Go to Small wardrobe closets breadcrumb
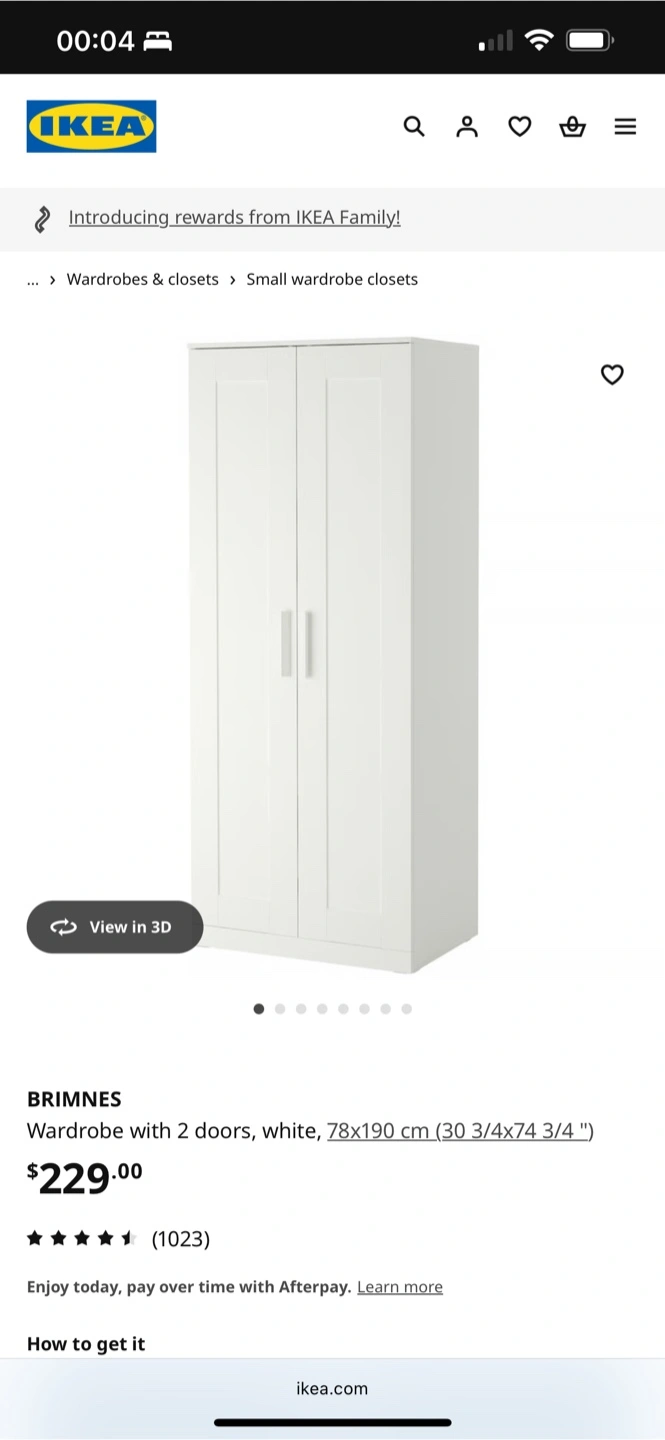The width and height of the screenshot is (665, 1440). point(332,279)
